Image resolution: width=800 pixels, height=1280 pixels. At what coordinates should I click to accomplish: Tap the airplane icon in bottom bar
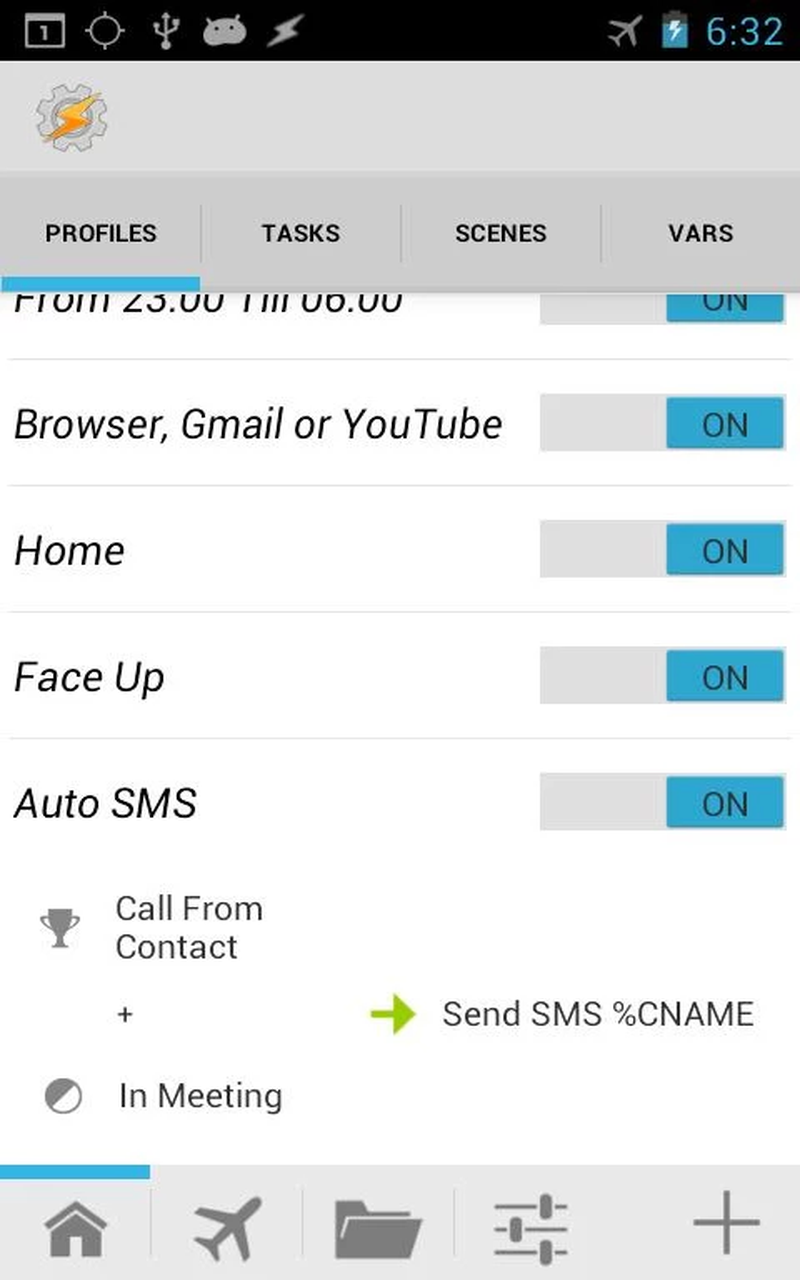pyautogui.click(x=228, y=1226)
